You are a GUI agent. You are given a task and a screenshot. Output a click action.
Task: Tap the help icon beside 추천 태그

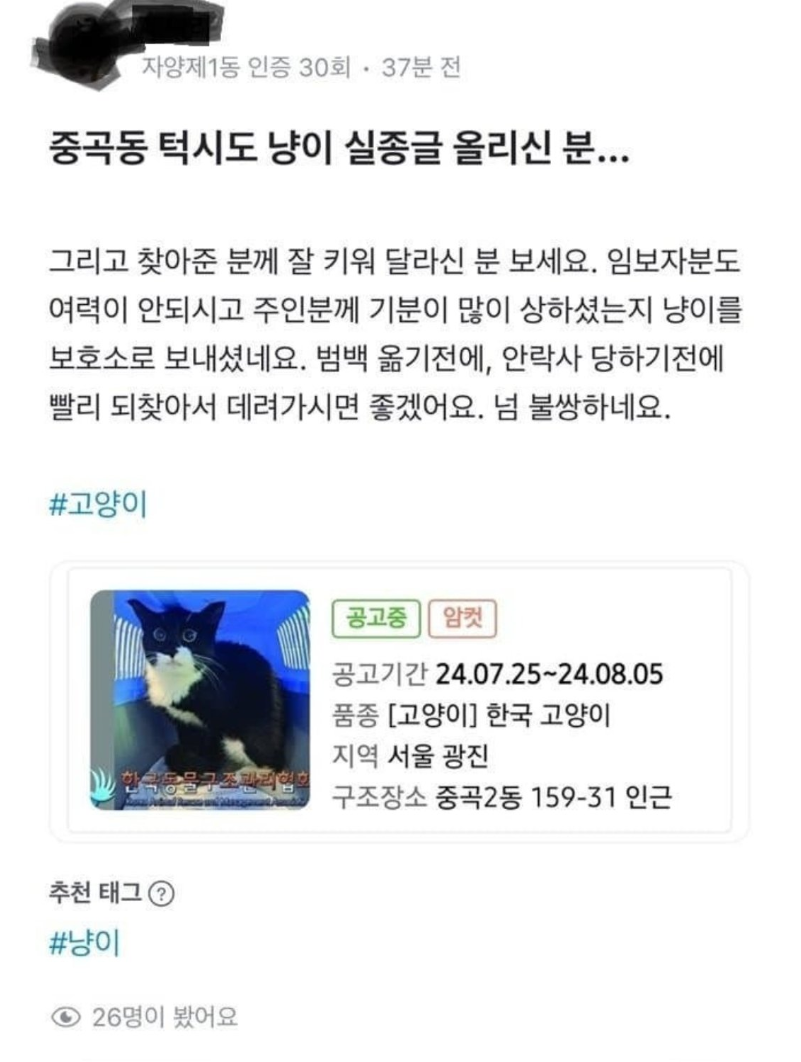click(163, 895)
